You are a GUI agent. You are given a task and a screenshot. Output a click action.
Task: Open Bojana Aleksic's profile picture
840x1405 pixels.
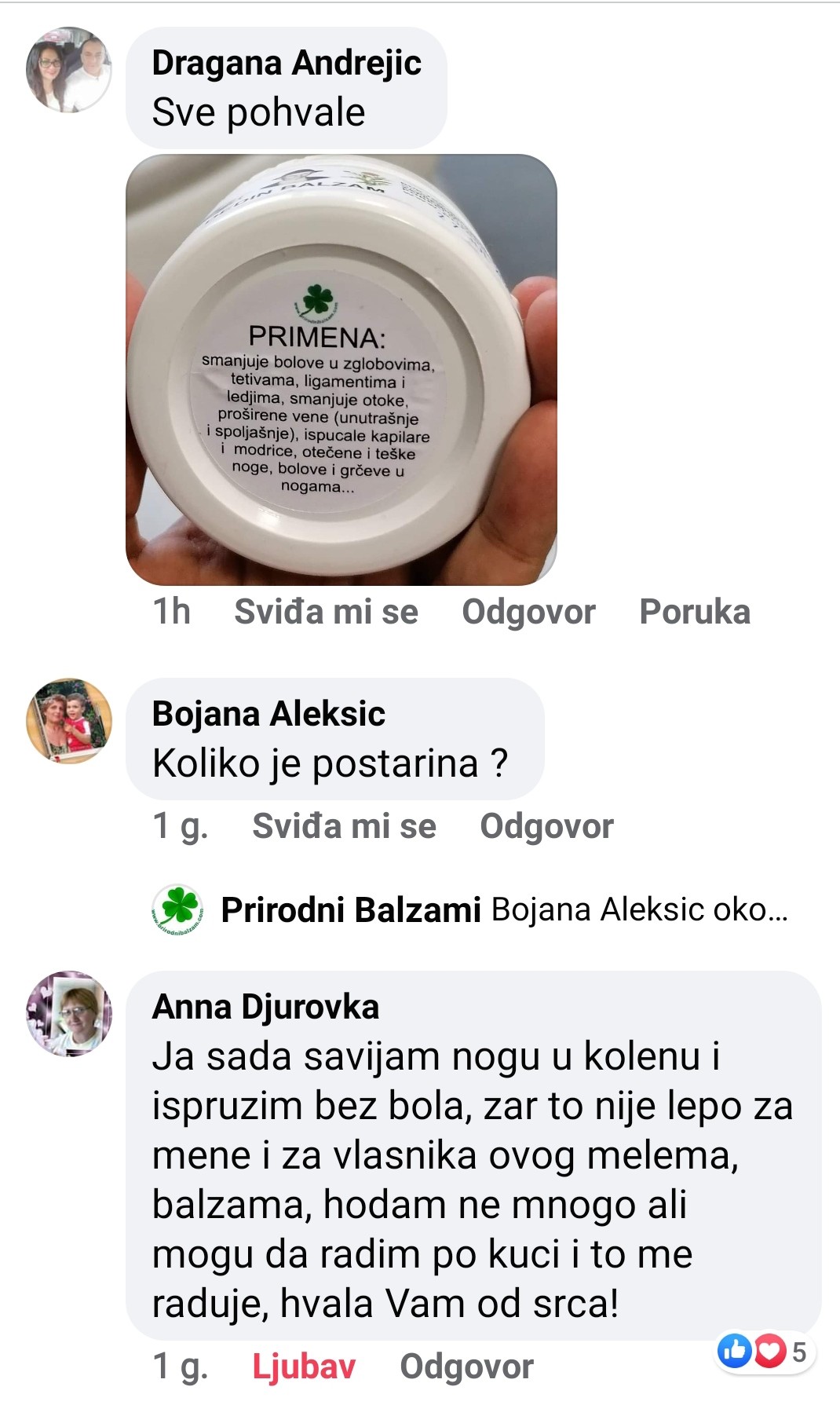[69, 721]
